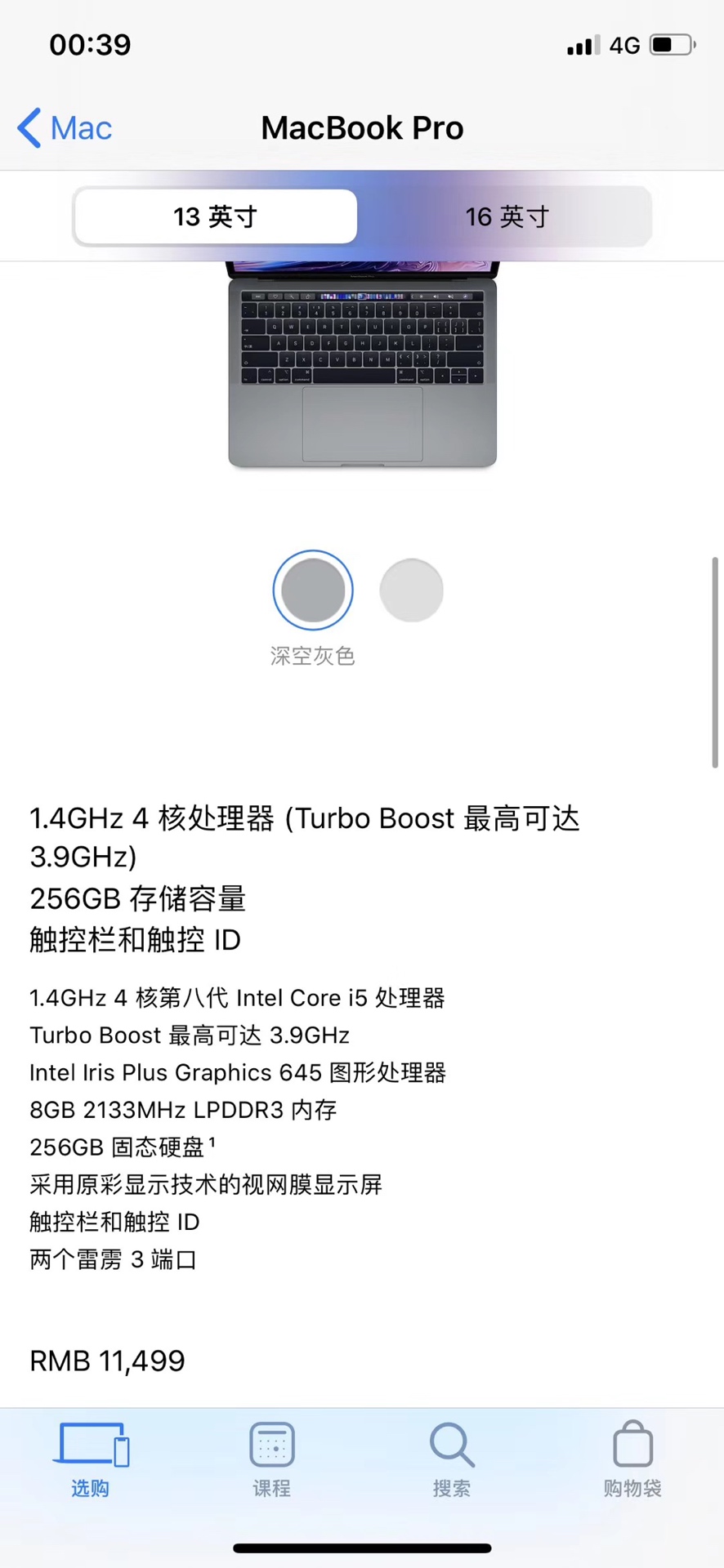Select the 13 英寸 segment
The image size is (724, 1568).
click(216, 216)
